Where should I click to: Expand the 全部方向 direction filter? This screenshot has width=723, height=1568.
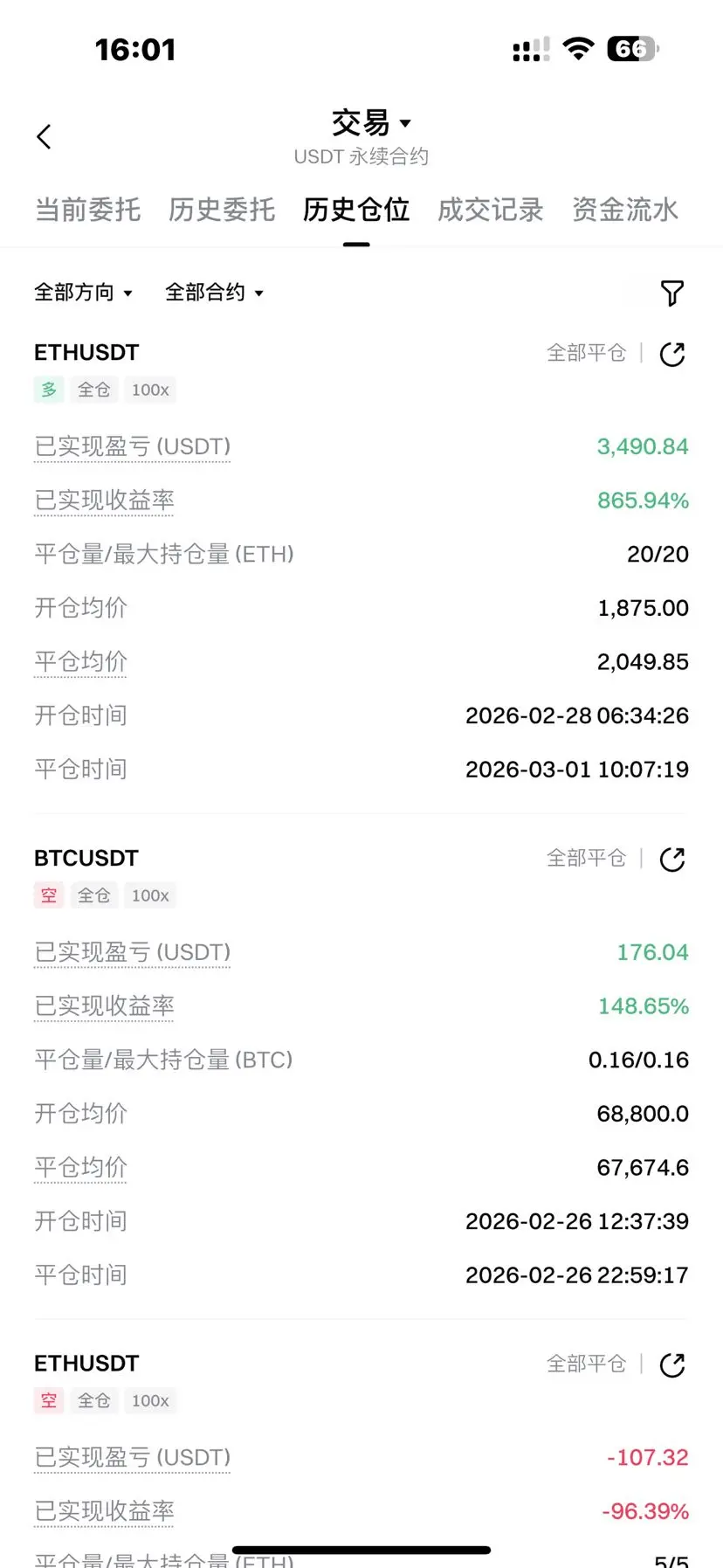[x=83, y=293]
